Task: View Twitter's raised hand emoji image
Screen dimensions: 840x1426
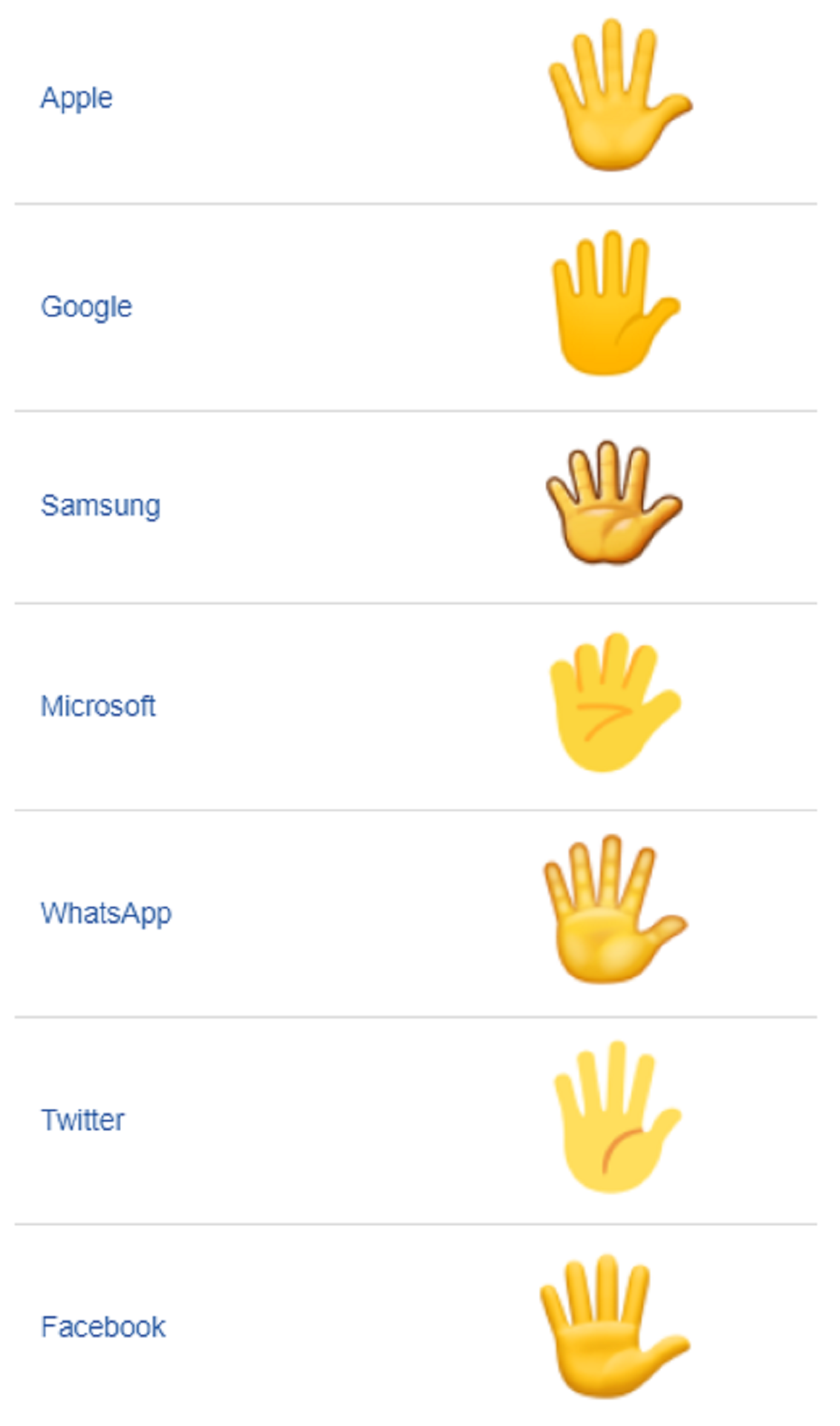Action: click(617, 1118)
